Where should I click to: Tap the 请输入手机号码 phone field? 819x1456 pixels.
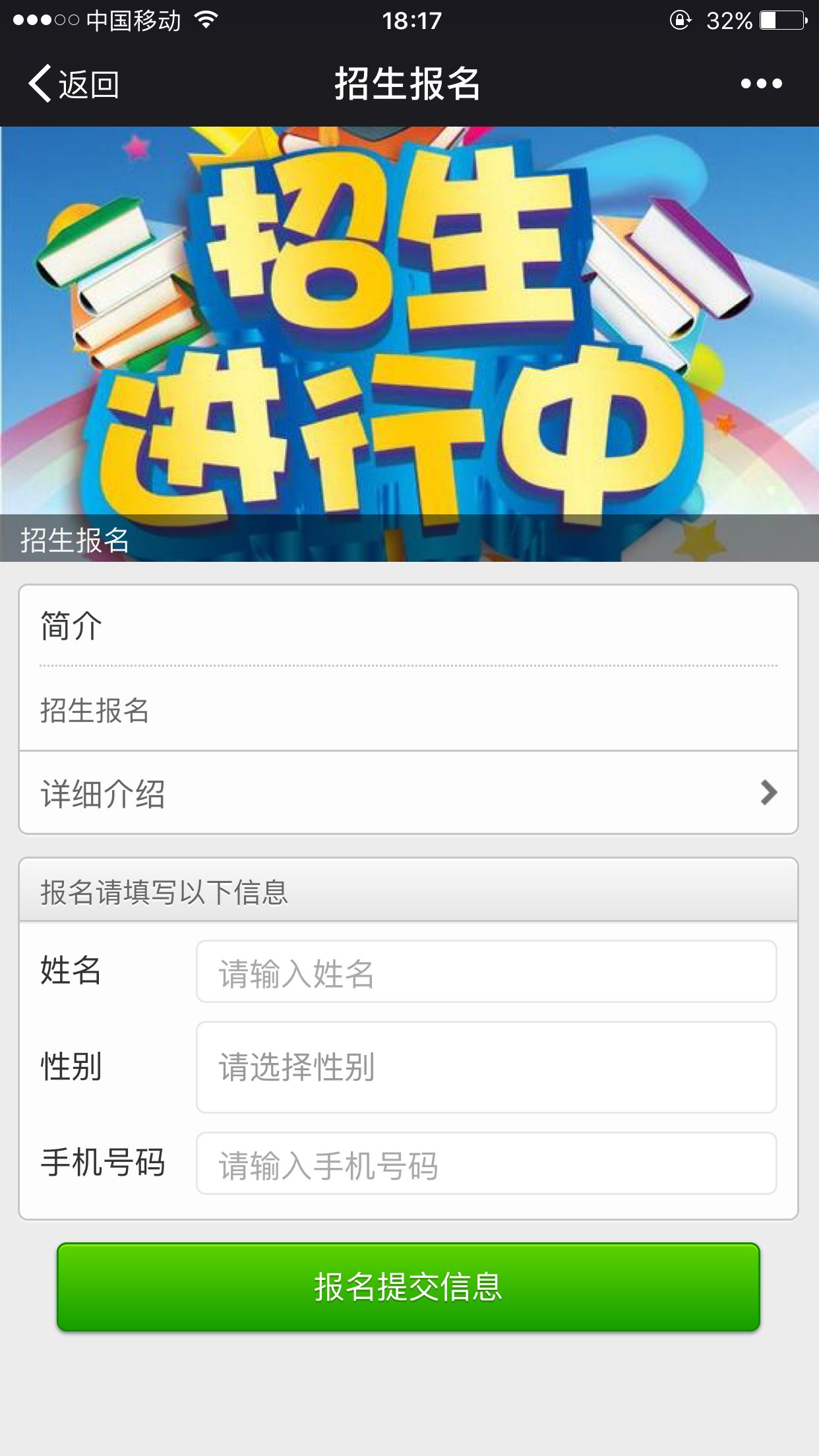pyautogui.click(x=486, y=1164)
